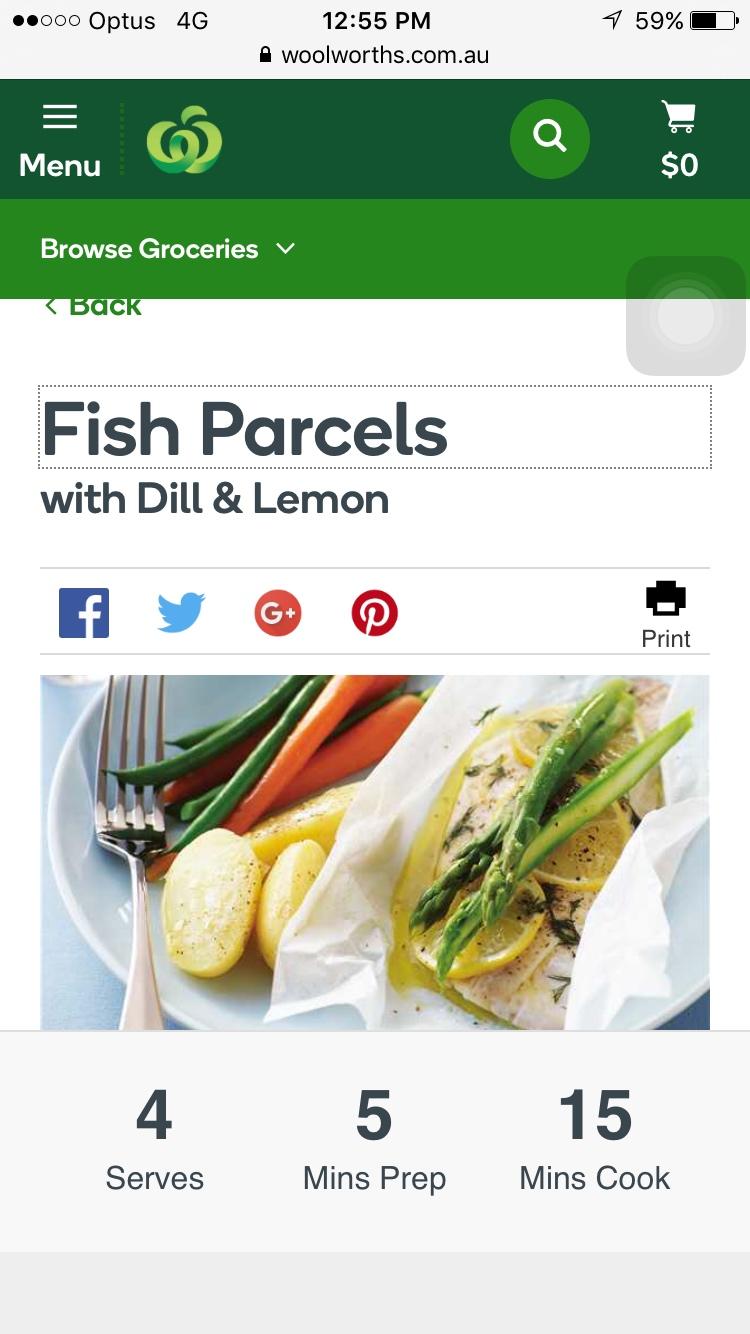The image size is (750, 1334).
Task: Select the Browse Groceries menu
Action: [150, 248]
